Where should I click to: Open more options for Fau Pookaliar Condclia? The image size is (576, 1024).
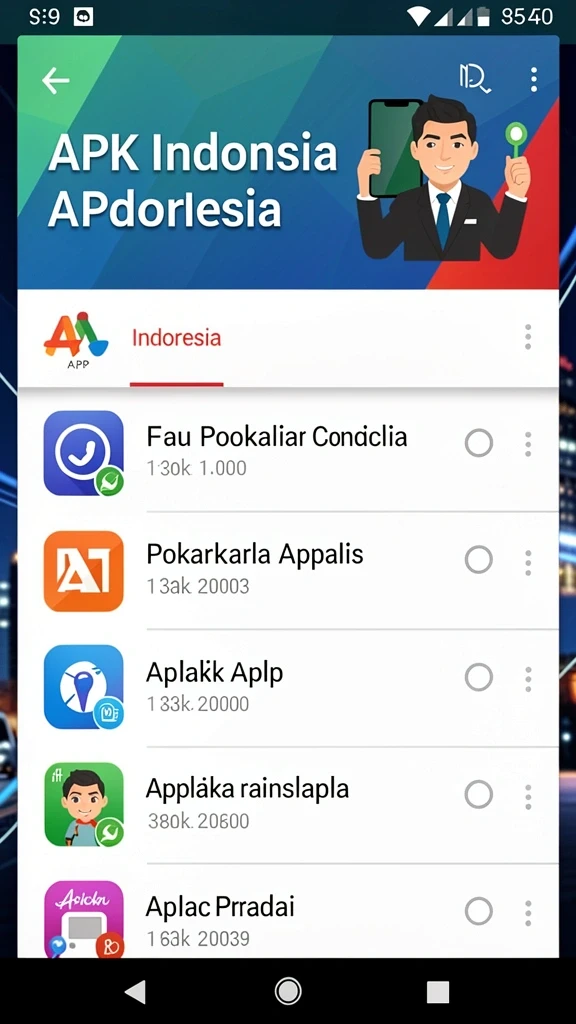528,444
